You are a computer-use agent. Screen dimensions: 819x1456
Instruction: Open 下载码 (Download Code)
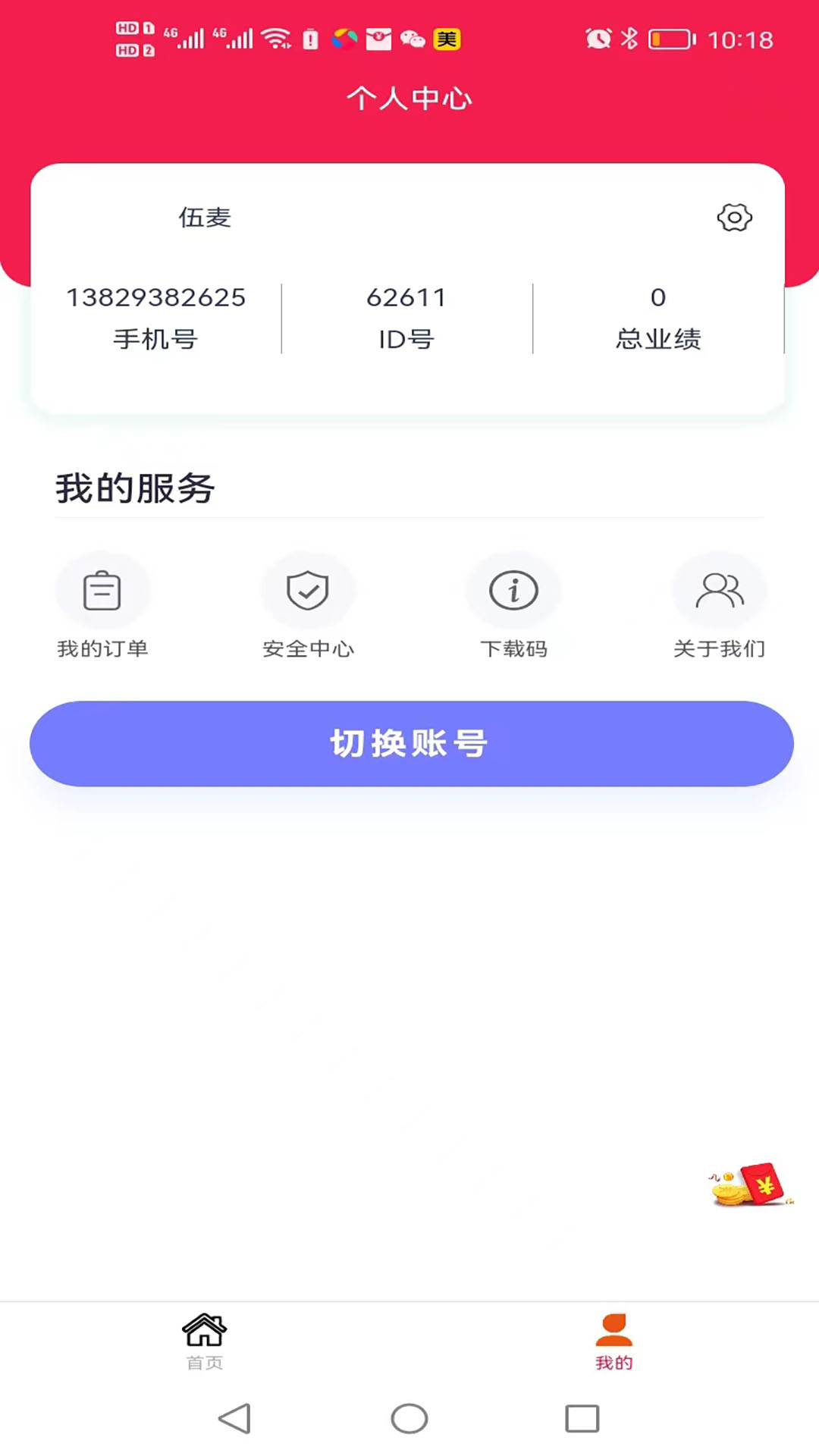tap(513, 607)
